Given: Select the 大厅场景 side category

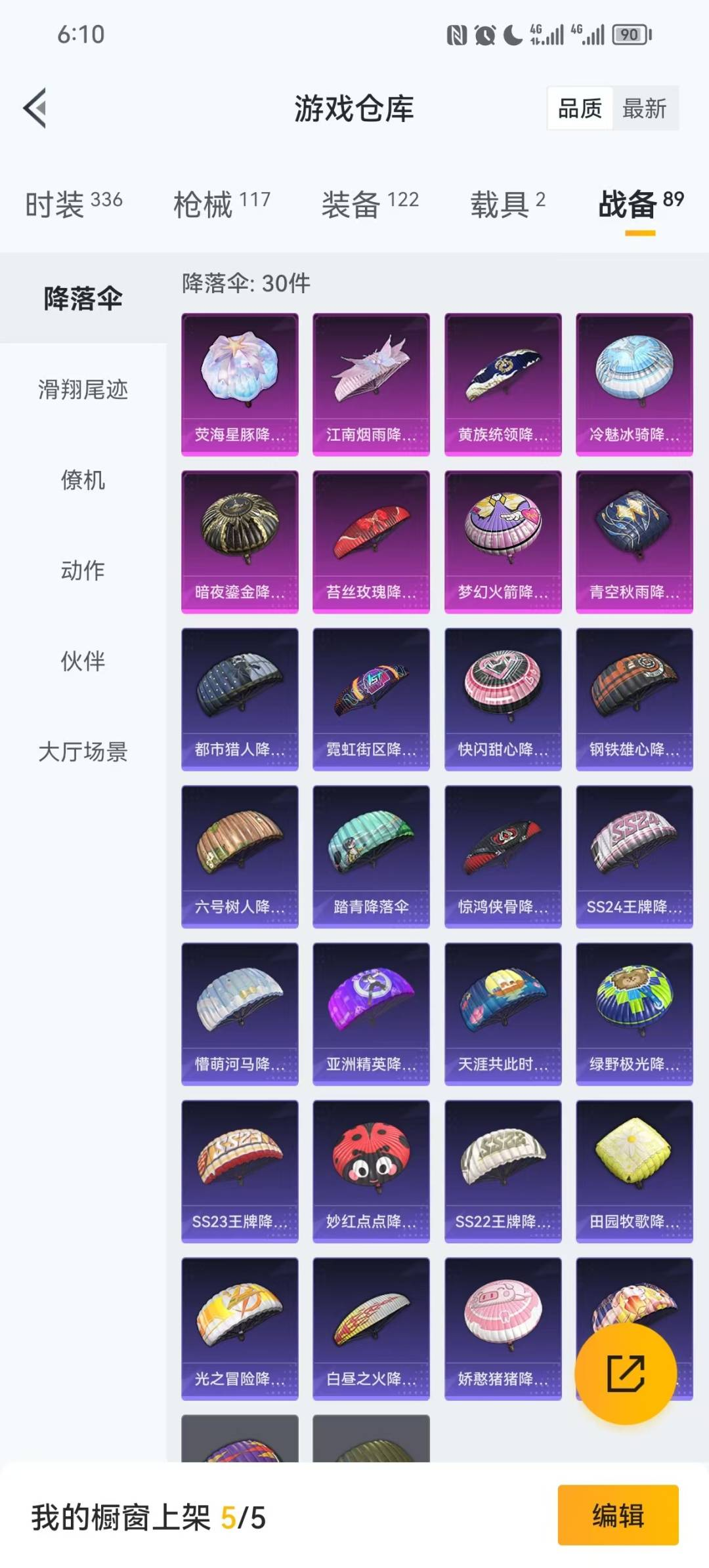Looking at the screenshot, I should pos(83,752).
